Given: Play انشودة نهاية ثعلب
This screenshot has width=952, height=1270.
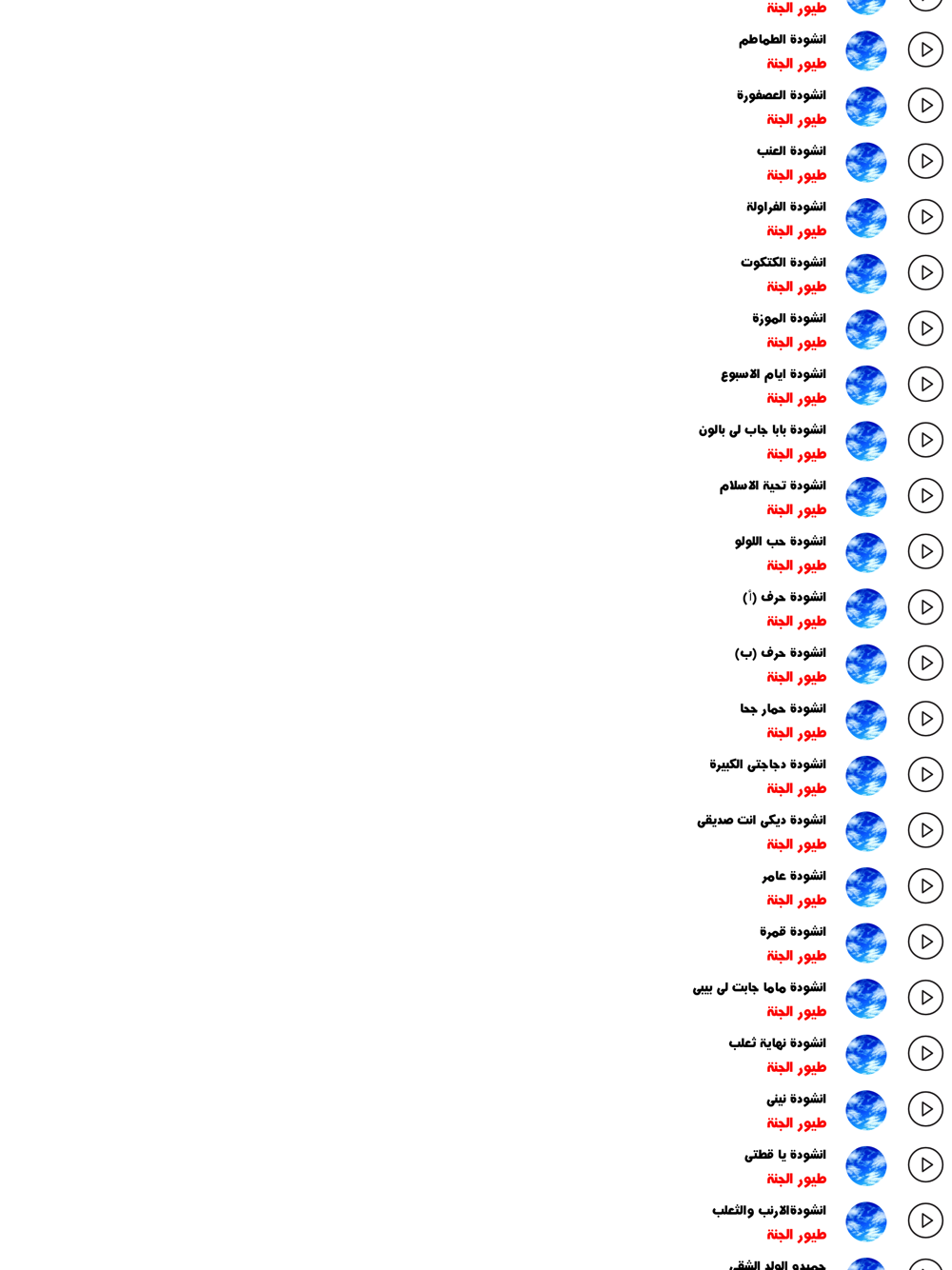Looking at the screenshot, I should tap(925, 1053).
